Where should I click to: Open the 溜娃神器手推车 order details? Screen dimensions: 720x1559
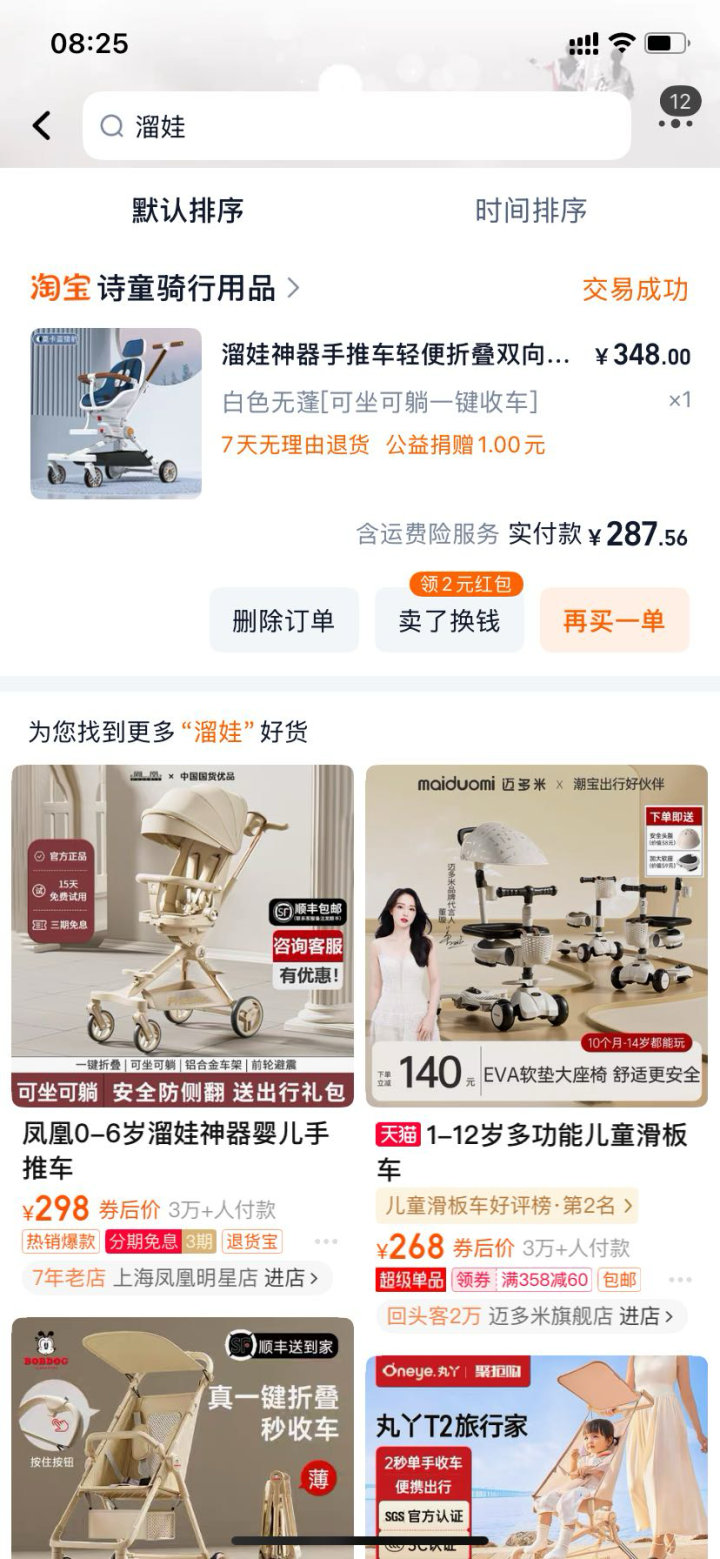[x=395, y=356]
